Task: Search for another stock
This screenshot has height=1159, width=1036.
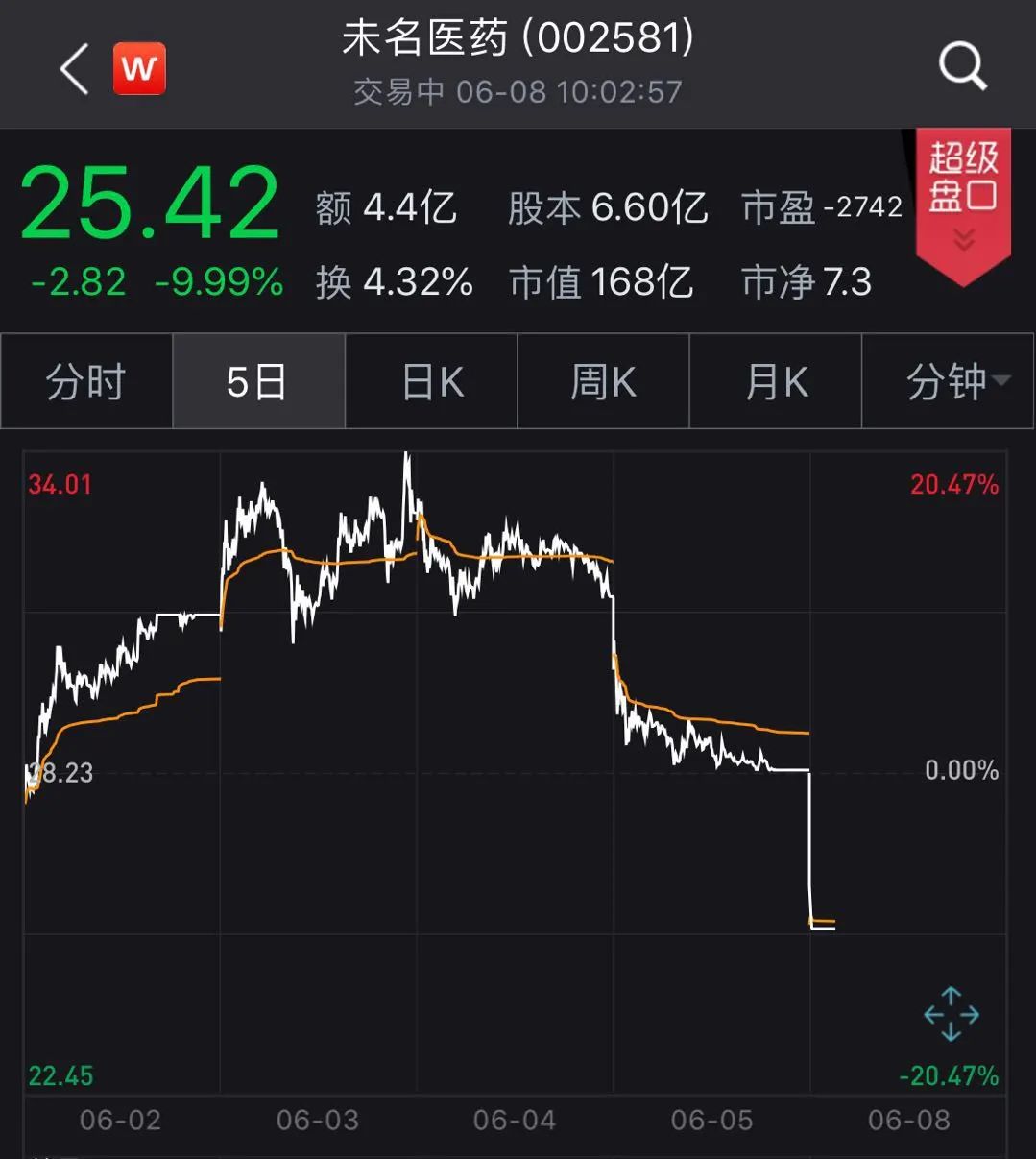Action: click(x=961, y=67)
